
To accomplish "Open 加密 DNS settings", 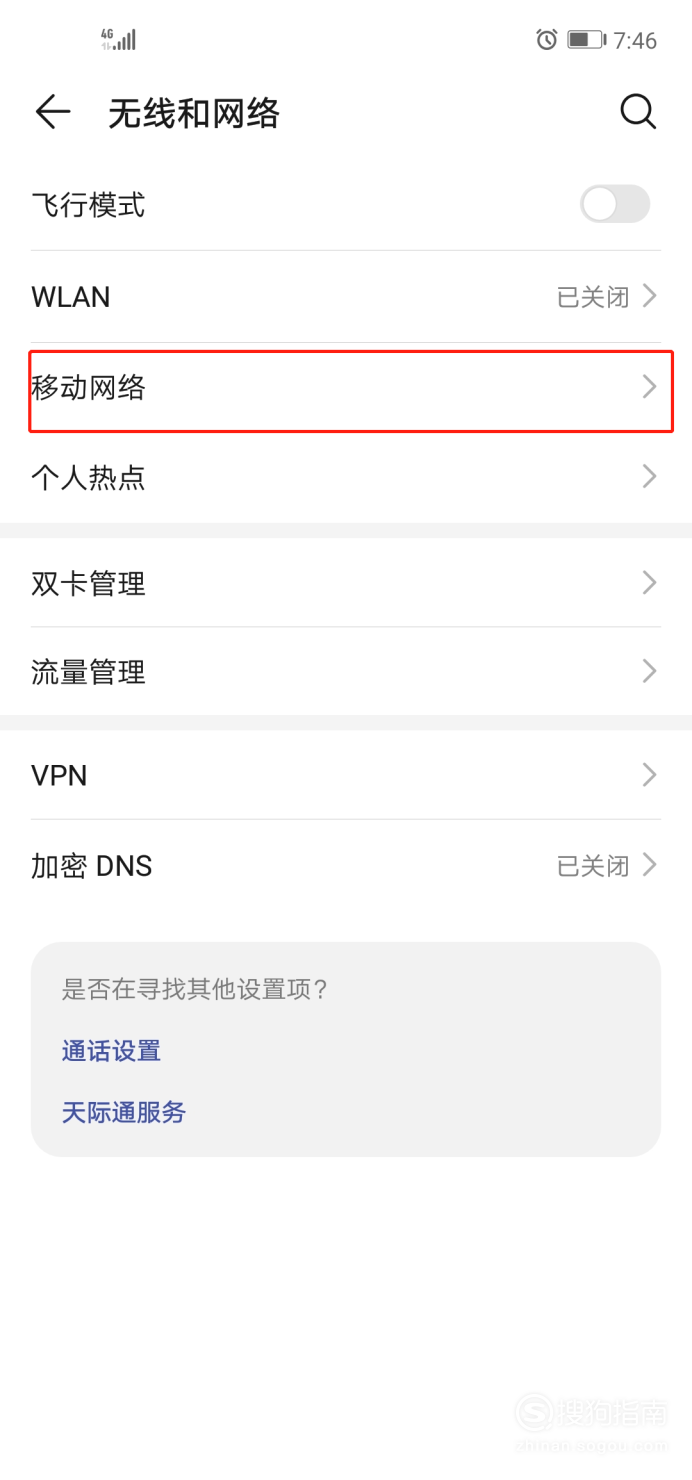I will pyautogui.click(x=346, y=865).
